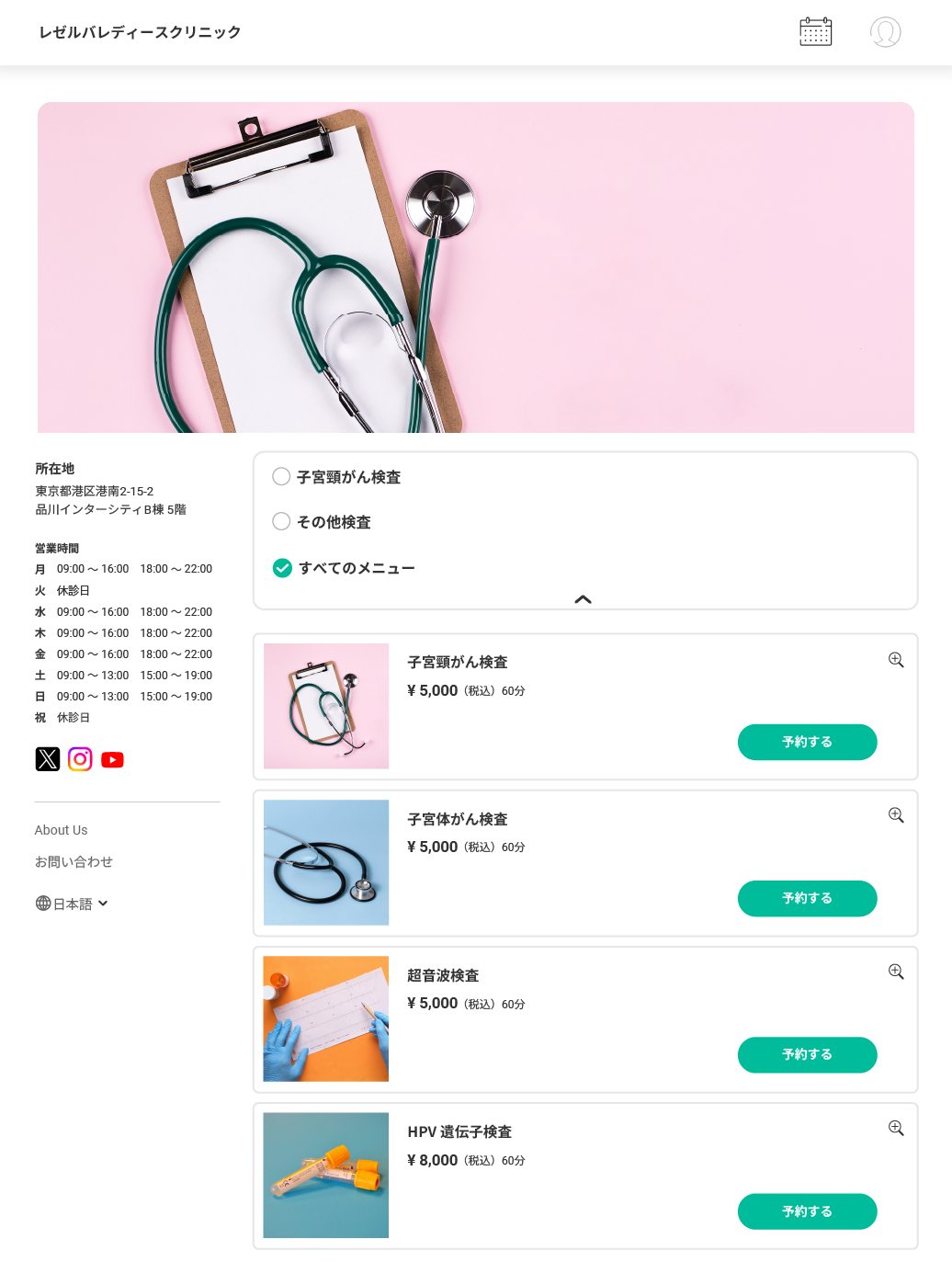The height and width of the screenshot is (1262, 952).
Task: Open About Us link
Action: pyautogui.click(x=62, y=830)
